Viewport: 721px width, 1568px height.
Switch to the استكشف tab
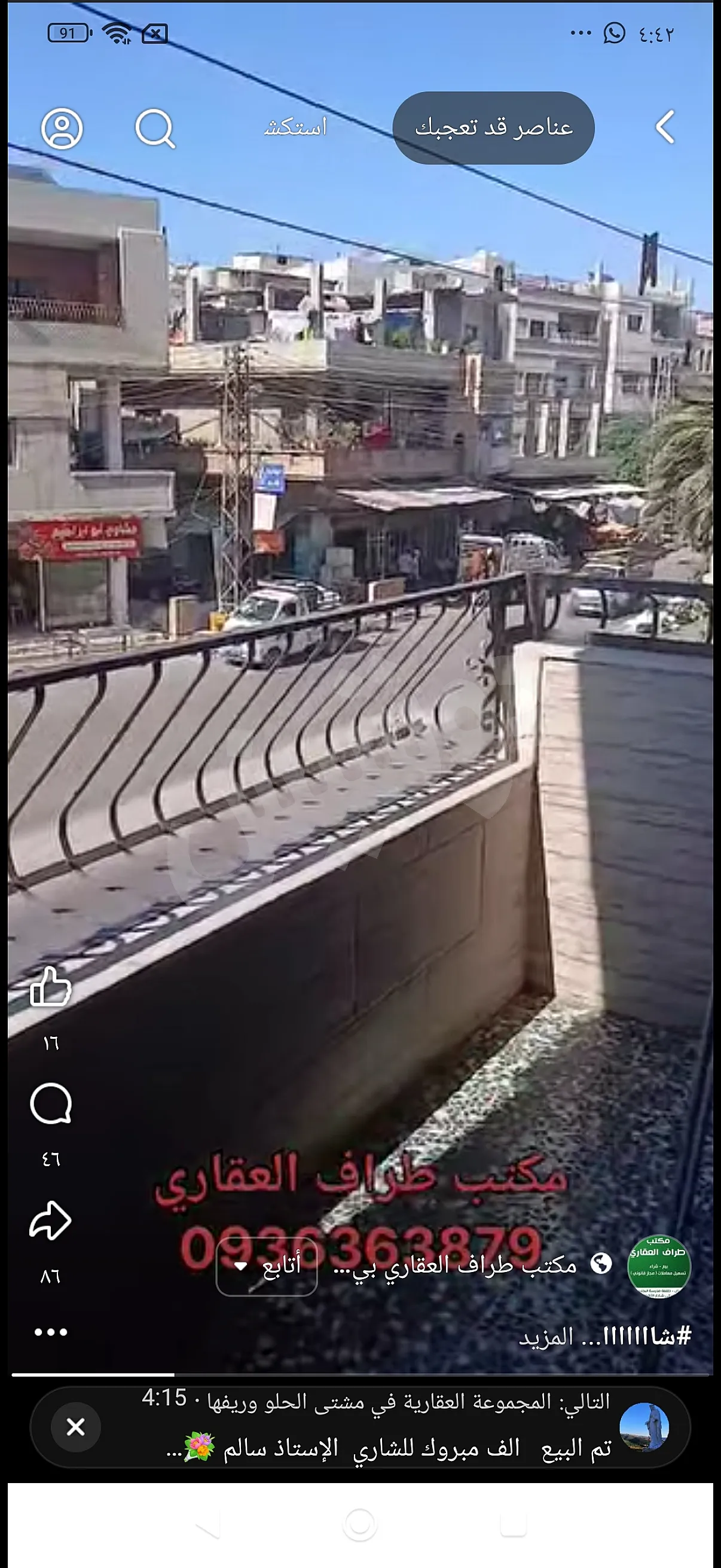(295, 127)
